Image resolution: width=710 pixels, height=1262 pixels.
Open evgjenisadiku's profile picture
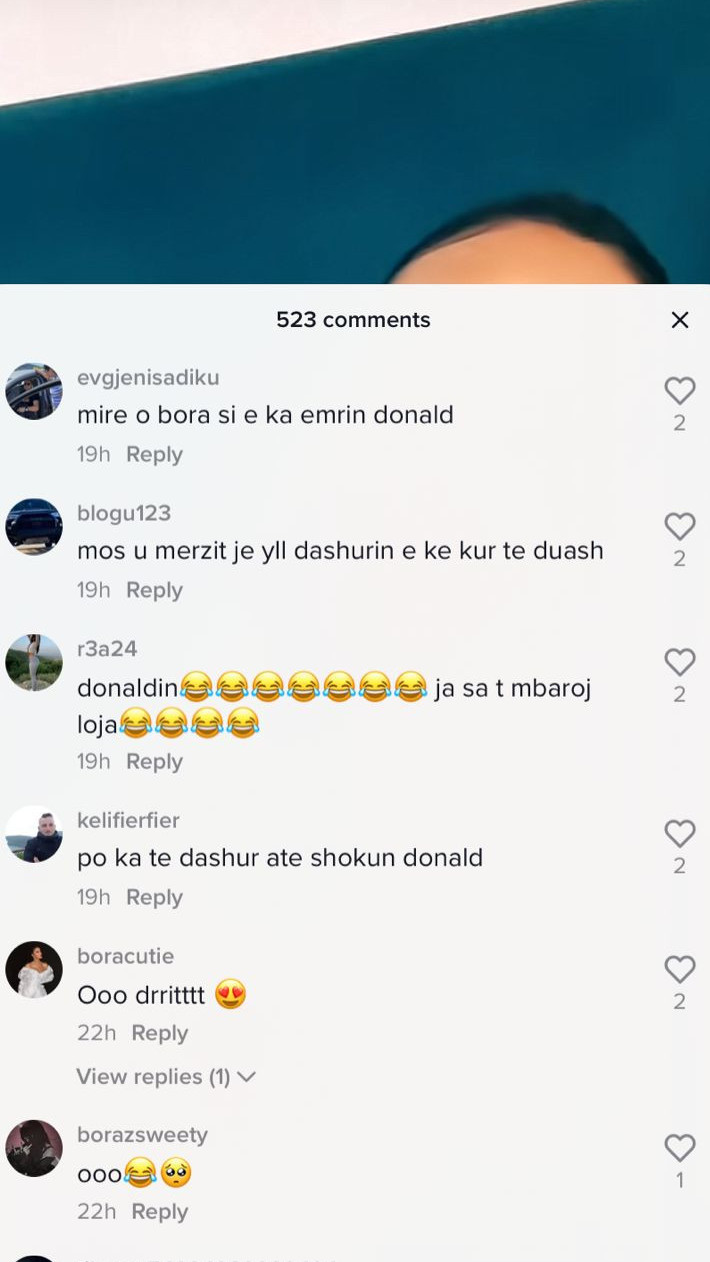pyautogui.click(x=34, y=391)
